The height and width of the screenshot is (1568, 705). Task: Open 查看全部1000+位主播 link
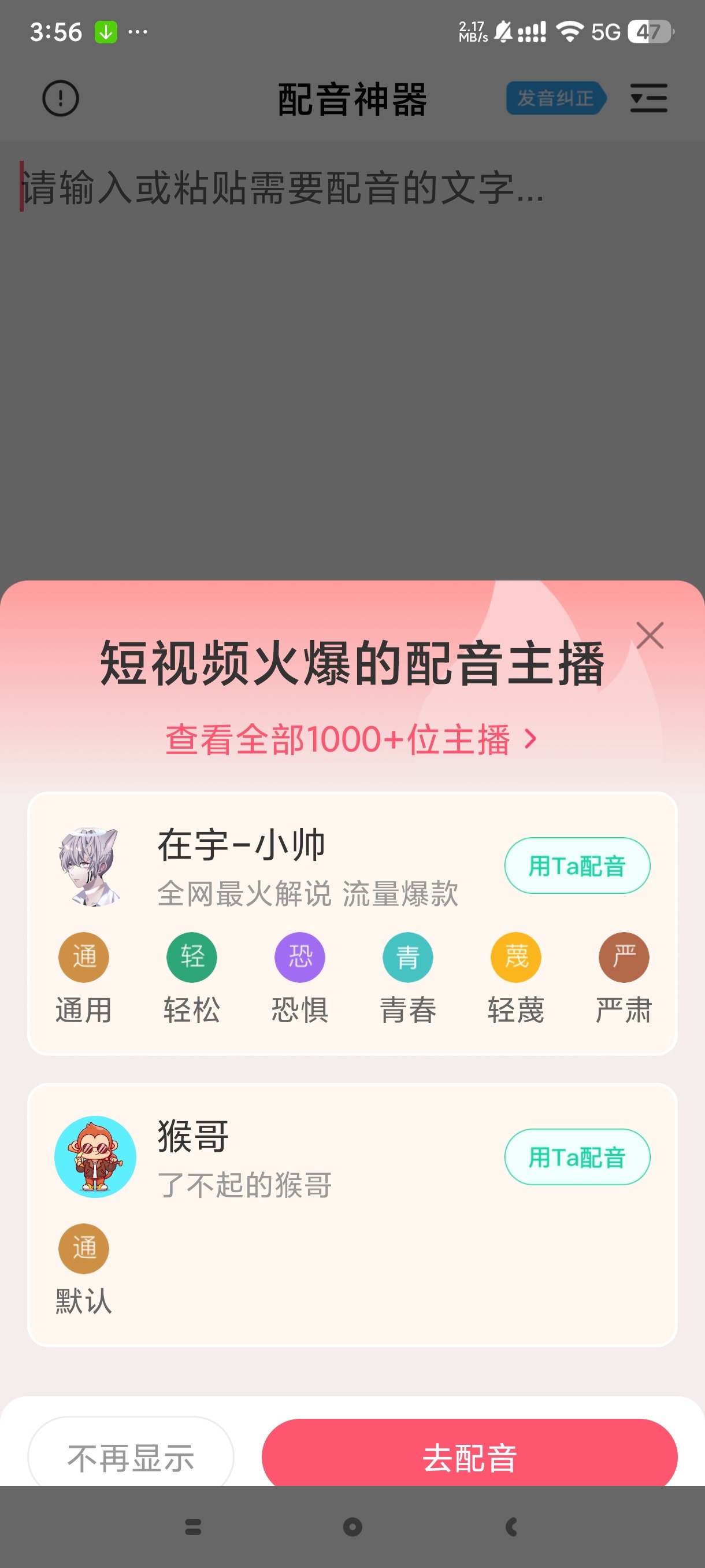pyautogui.click(x=351, y=739)
